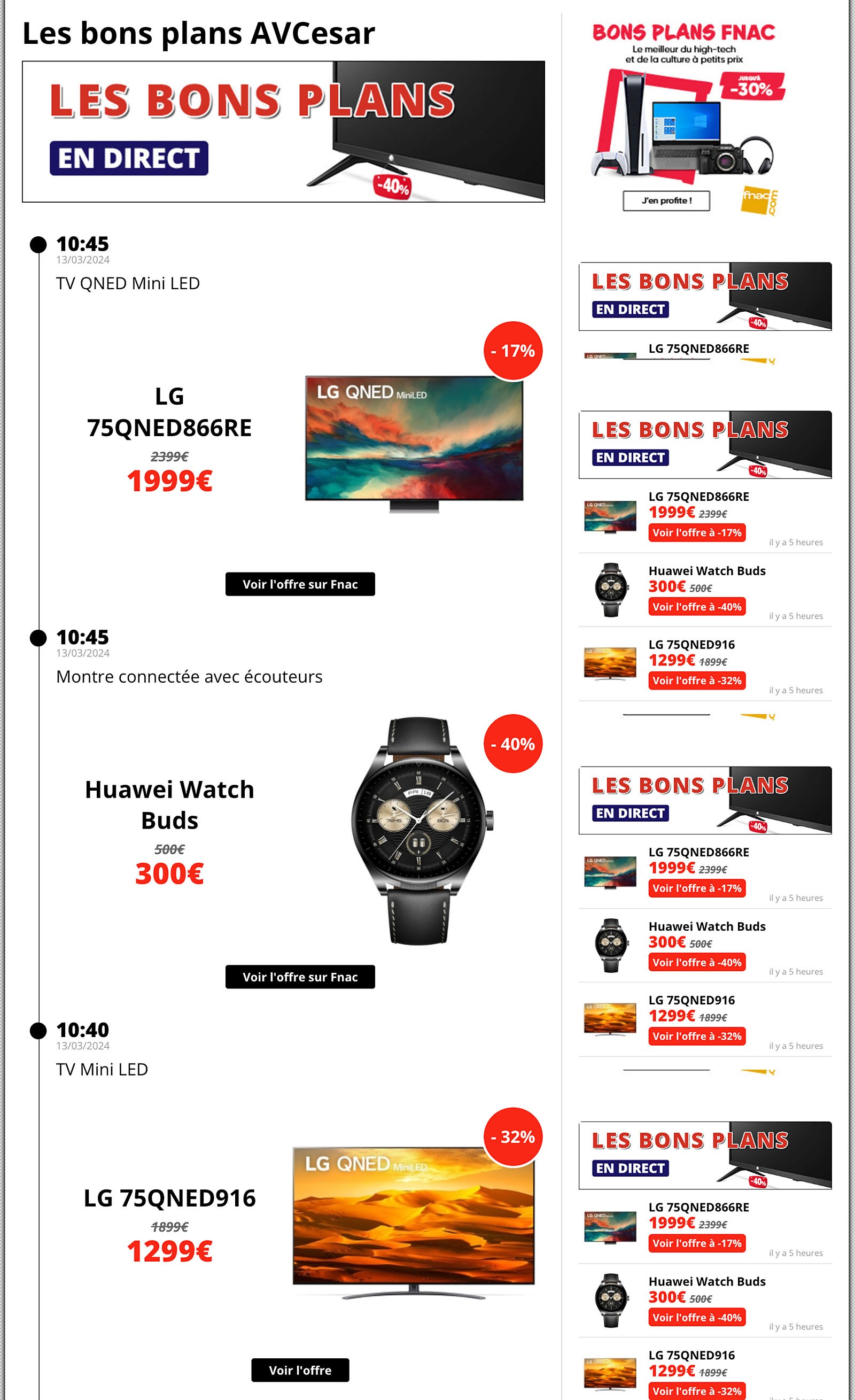
Task: Tap Voir l'offre under LG 75QNED916
Action: pos(300,1370)
